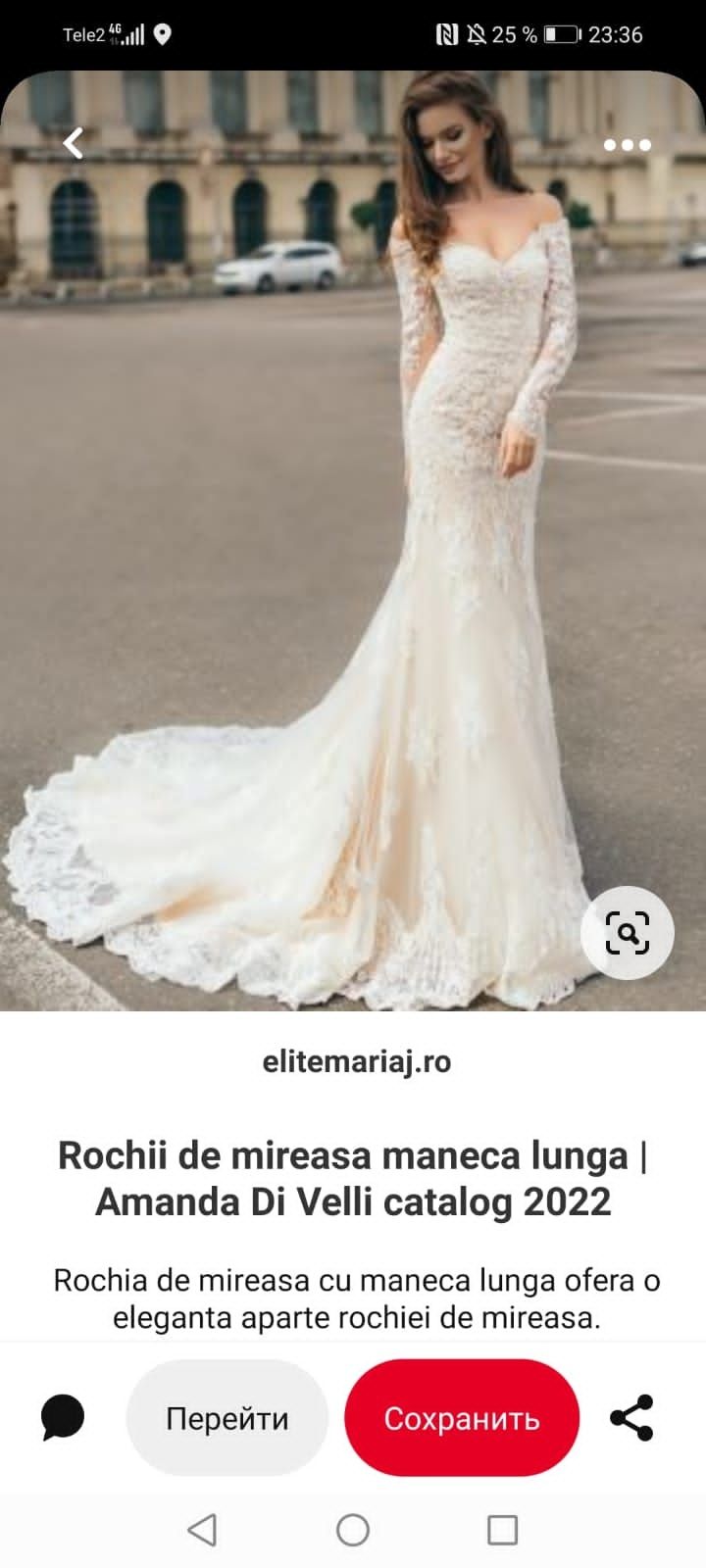
Task: Open recent apps from navigation bar
Action: [x=502, y=1529]
